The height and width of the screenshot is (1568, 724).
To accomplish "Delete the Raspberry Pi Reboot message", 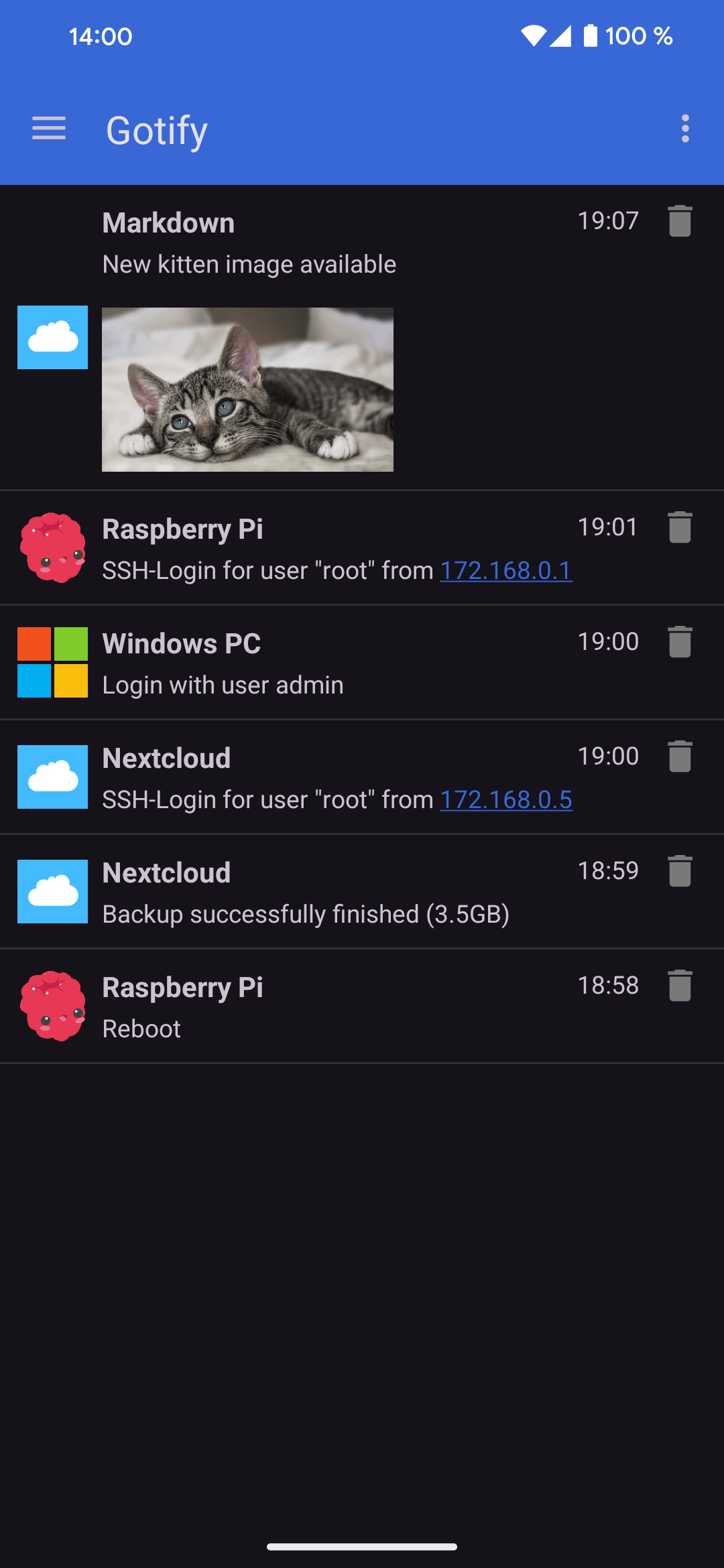I will 679,986.
